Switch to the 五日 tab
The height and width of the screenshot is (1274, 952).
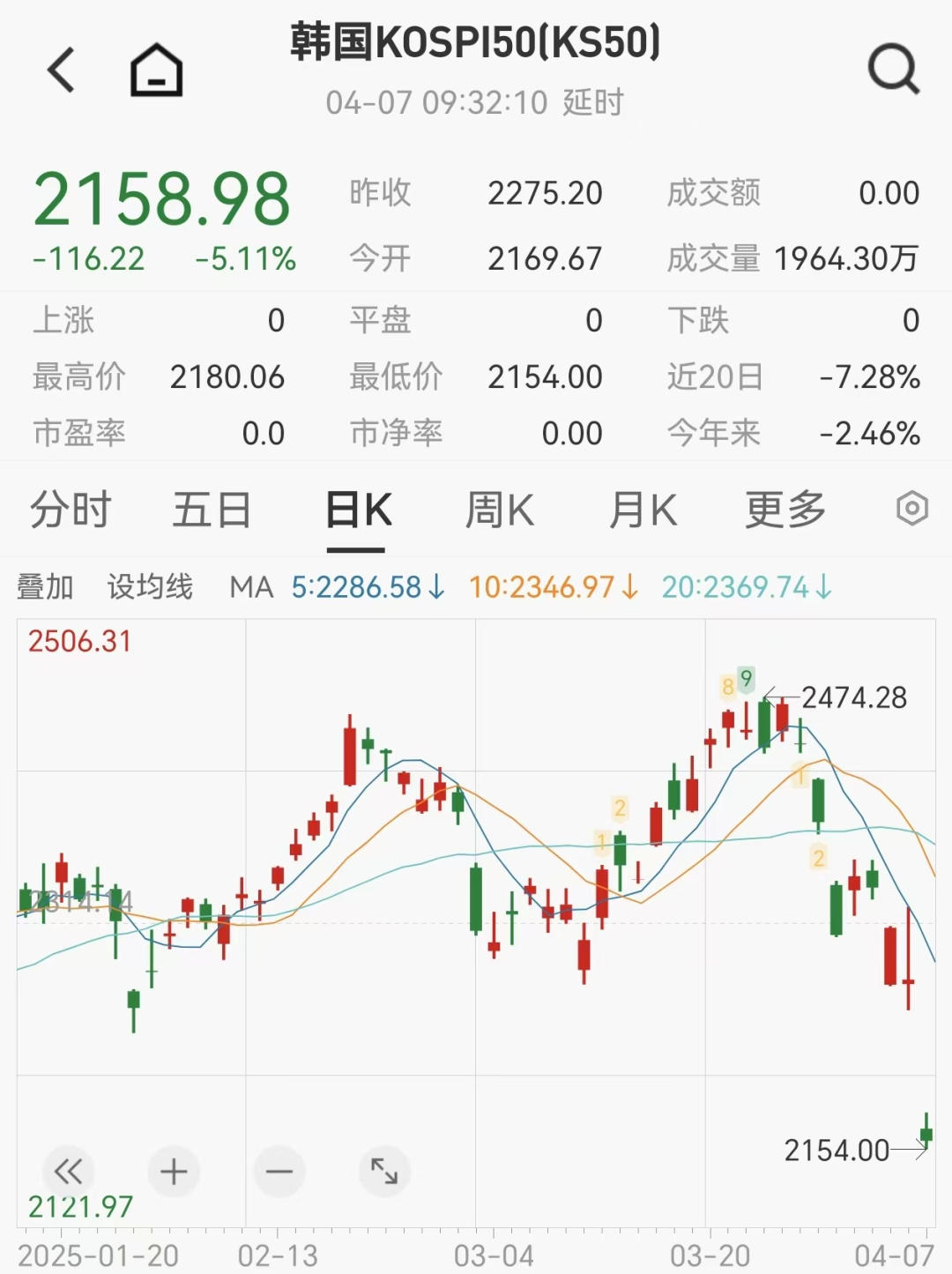[212, 510]
